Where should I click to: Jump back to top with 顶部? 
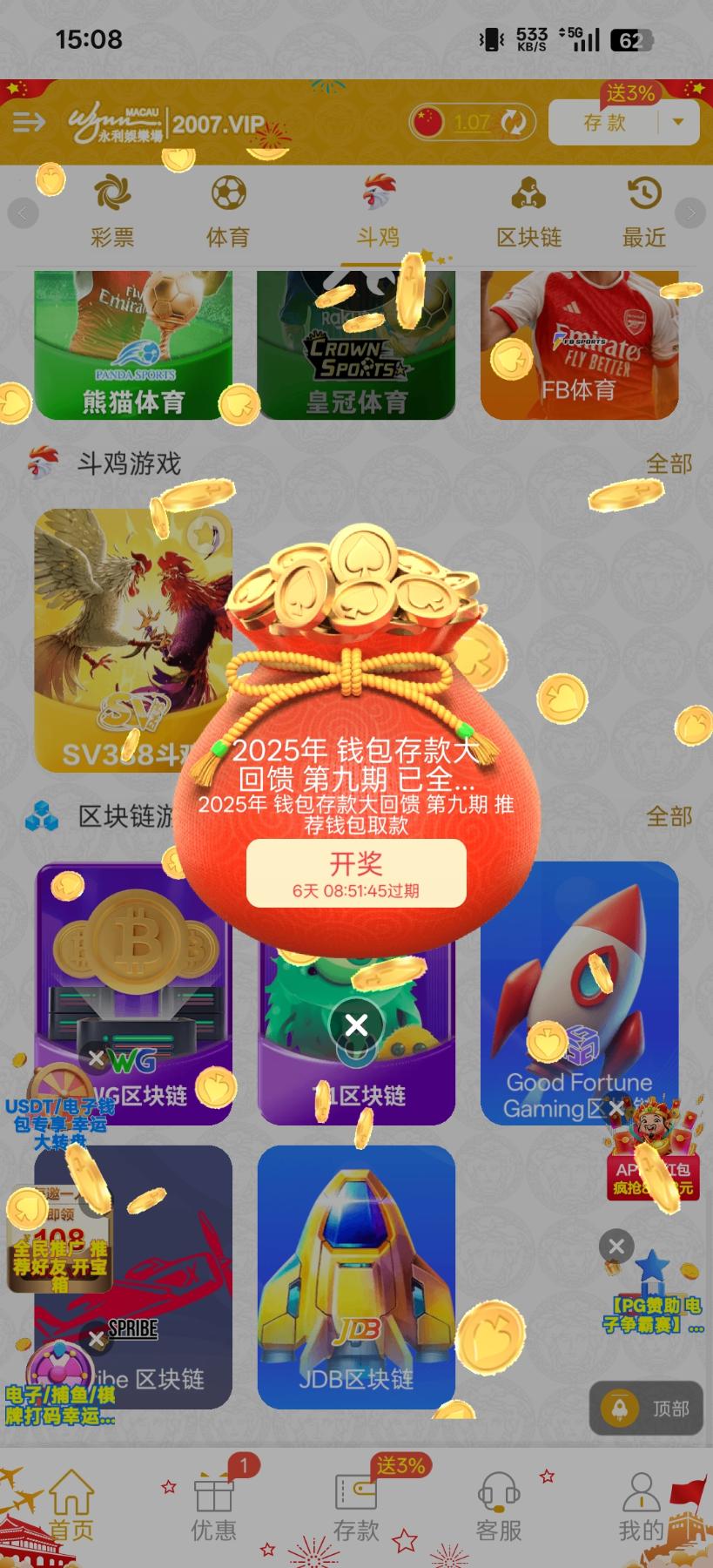tap(646, 1409)
